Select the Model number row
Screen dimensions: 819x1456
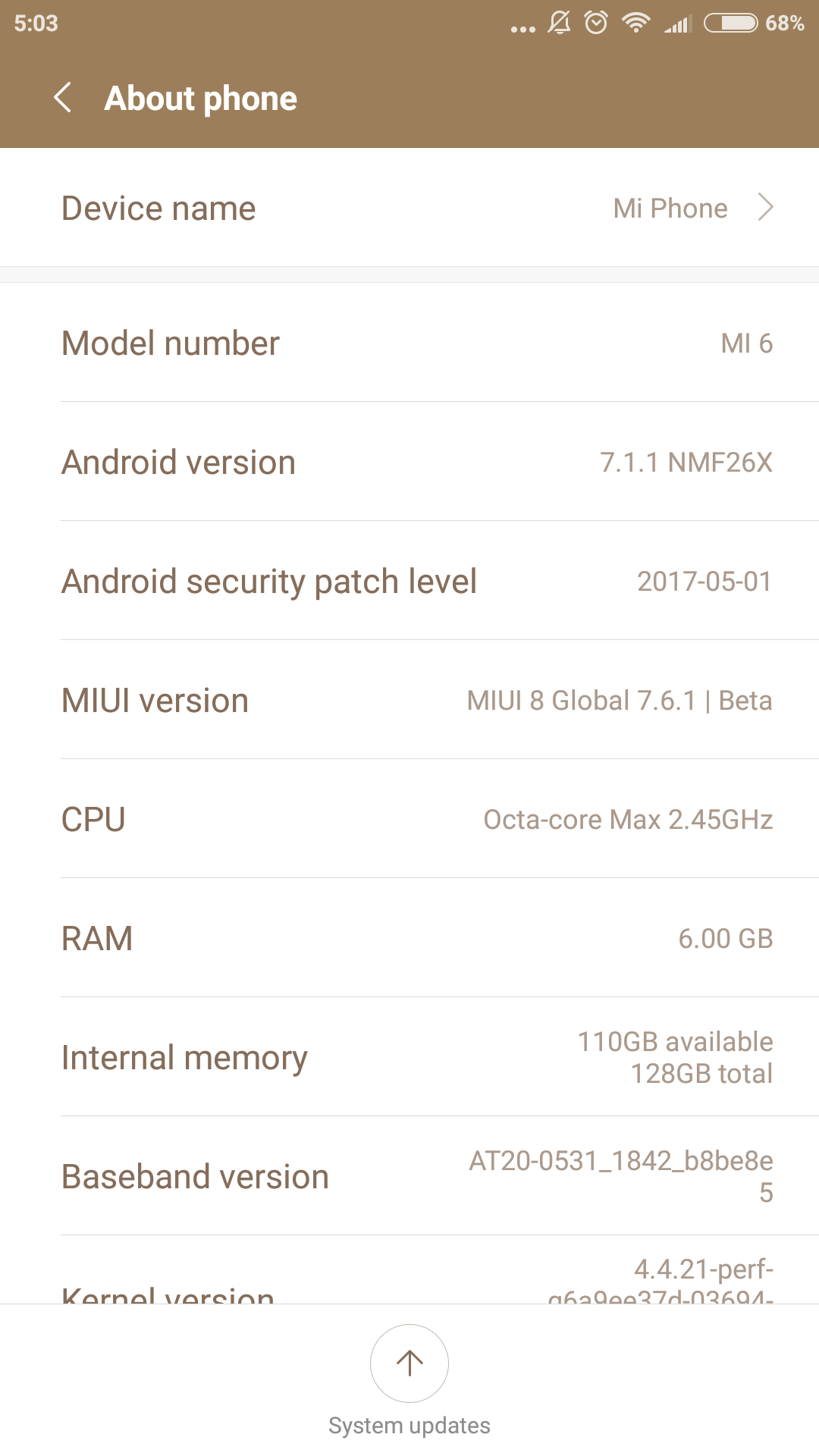[x=409, y=343]
